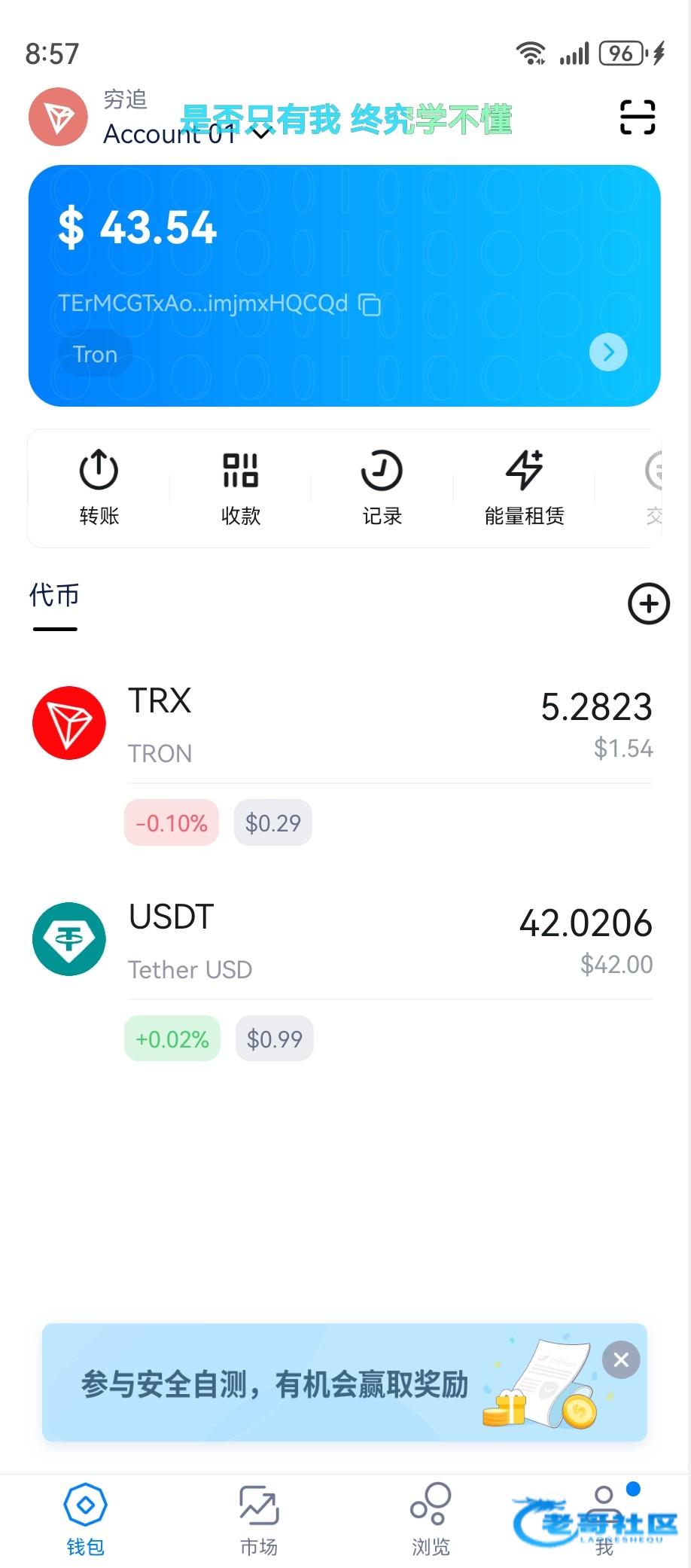Select the 钱包 wallet tab

tap(85, 1519)
